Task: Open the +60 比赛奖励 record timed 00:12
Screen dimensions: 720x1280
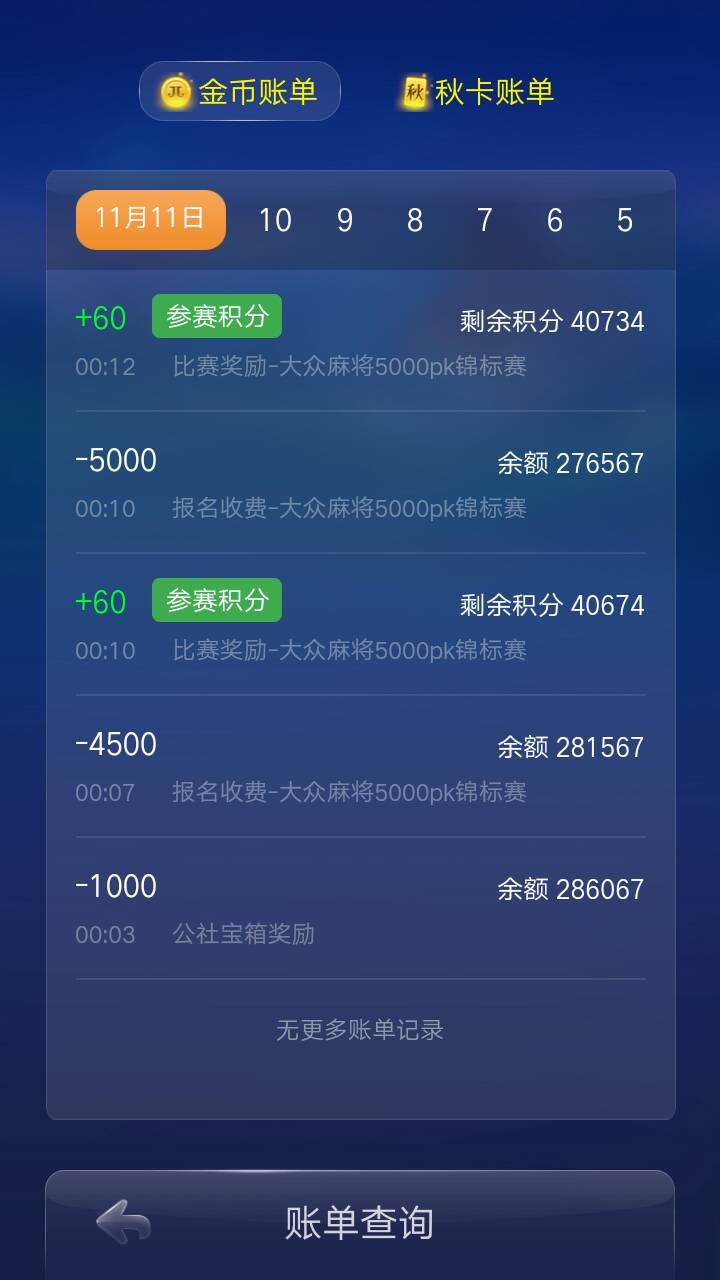Action: 360,340
